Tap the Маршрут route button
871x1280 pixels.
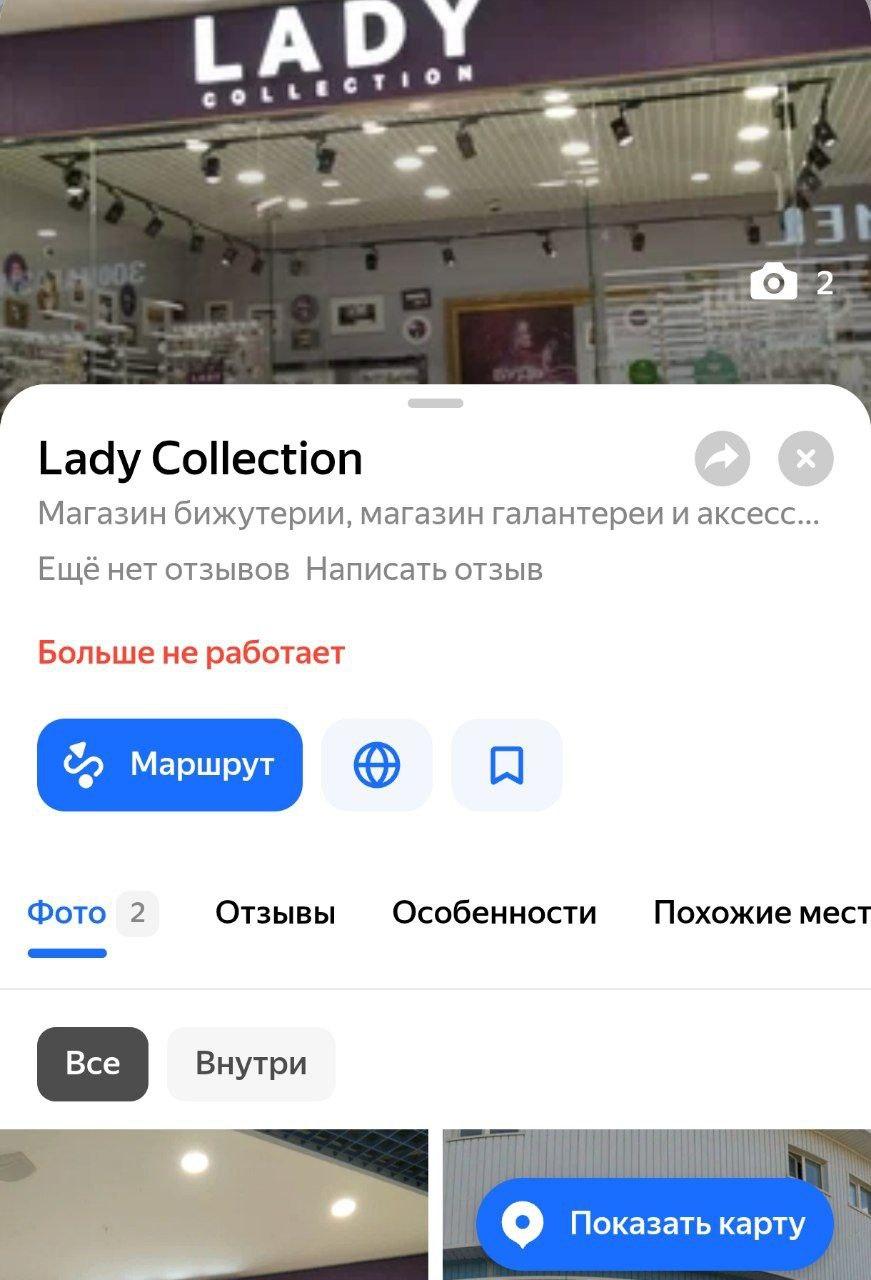pos(170,765)
